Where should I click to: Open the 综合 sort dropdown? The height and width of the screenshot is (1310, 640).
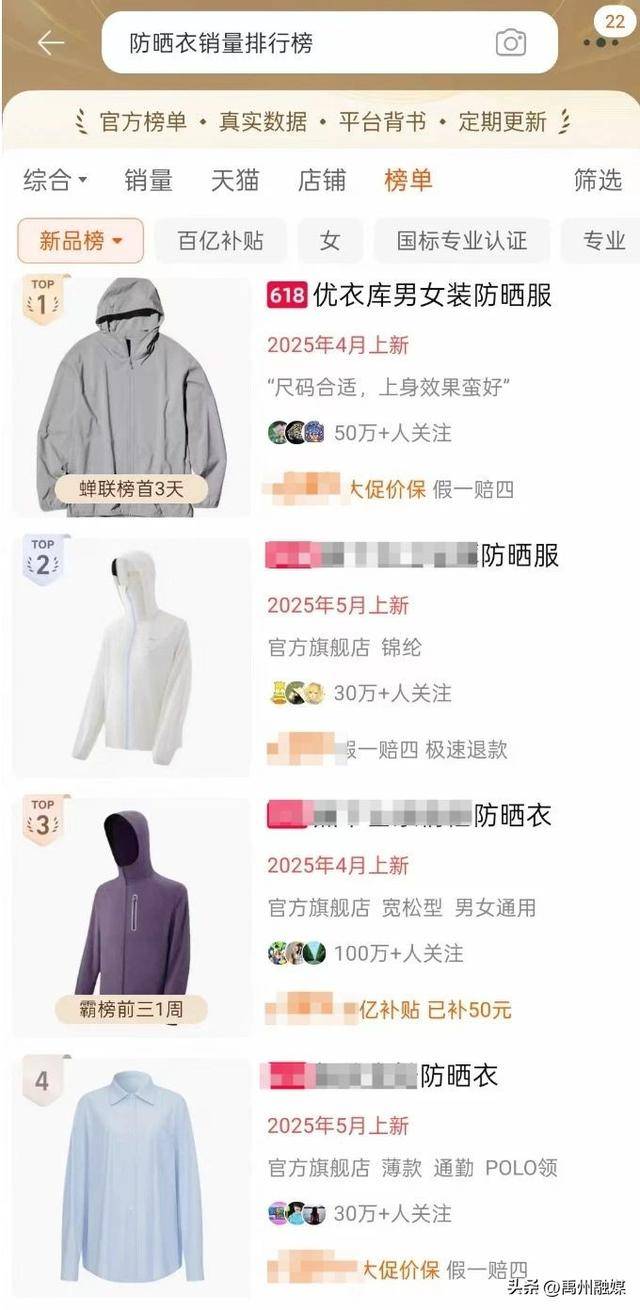click(x=55, y=180)
